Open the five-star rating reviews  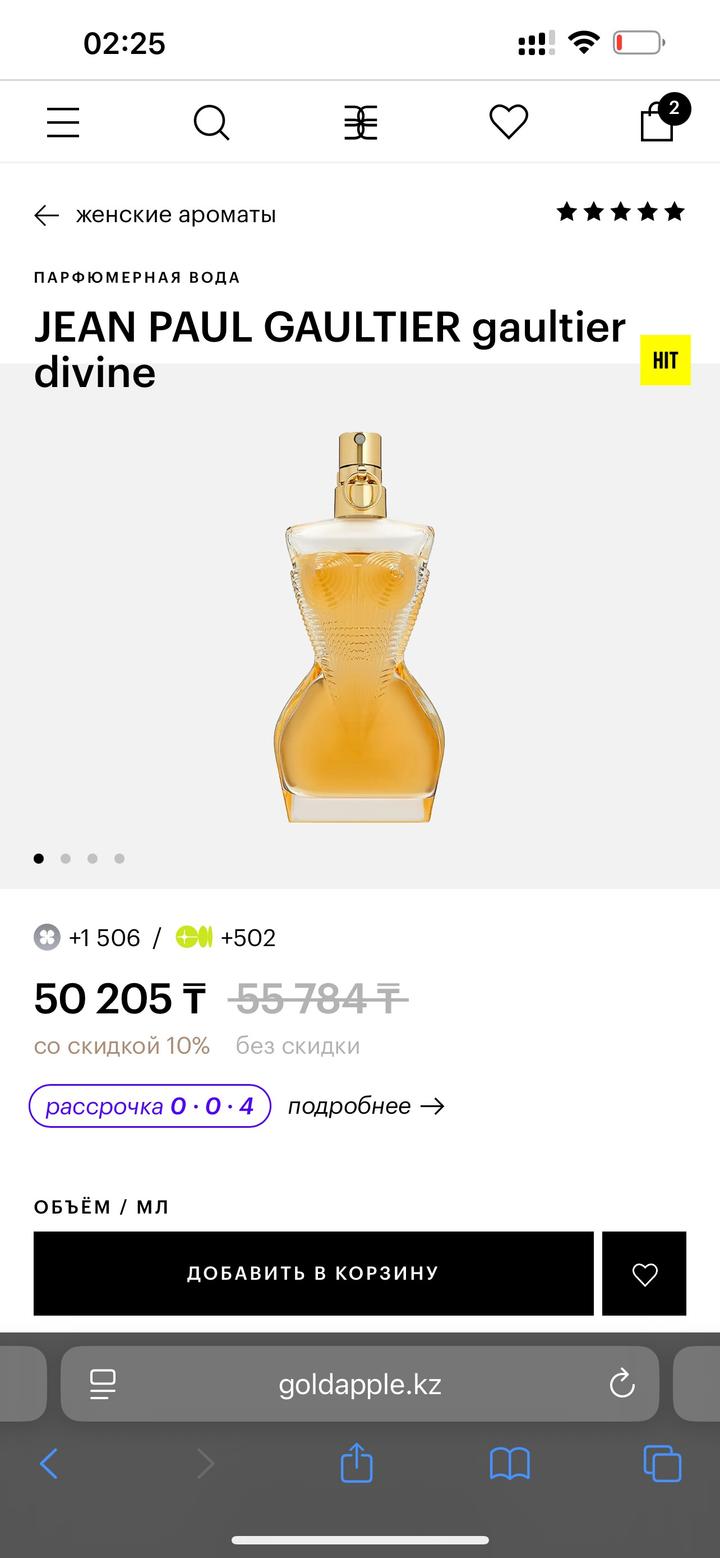point(620,212)
